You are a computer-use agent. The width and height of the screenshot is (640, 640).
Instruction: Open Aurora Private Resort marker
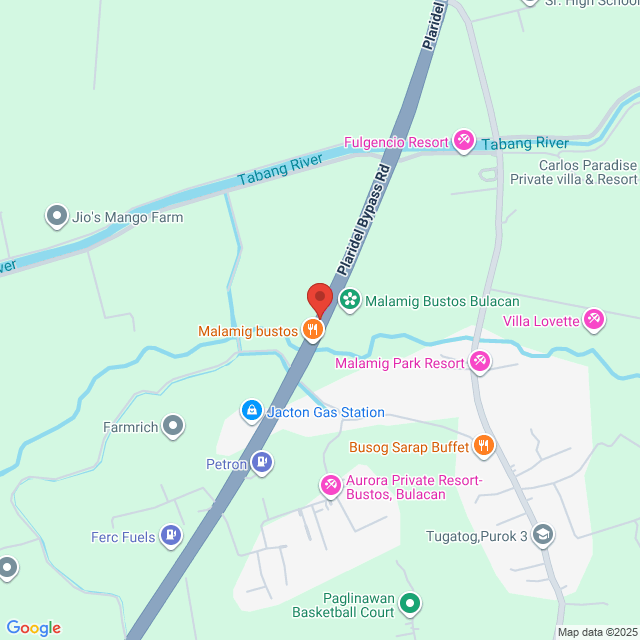click(x=330, y=486)
